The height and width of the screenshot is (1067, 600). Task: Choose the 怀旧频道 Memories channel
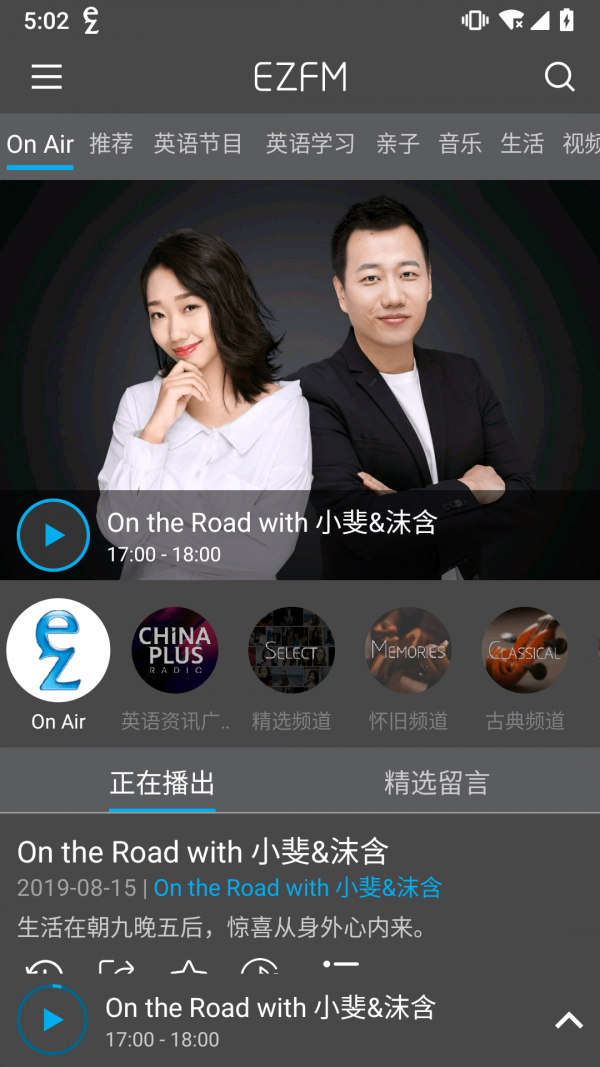(408, 651)
